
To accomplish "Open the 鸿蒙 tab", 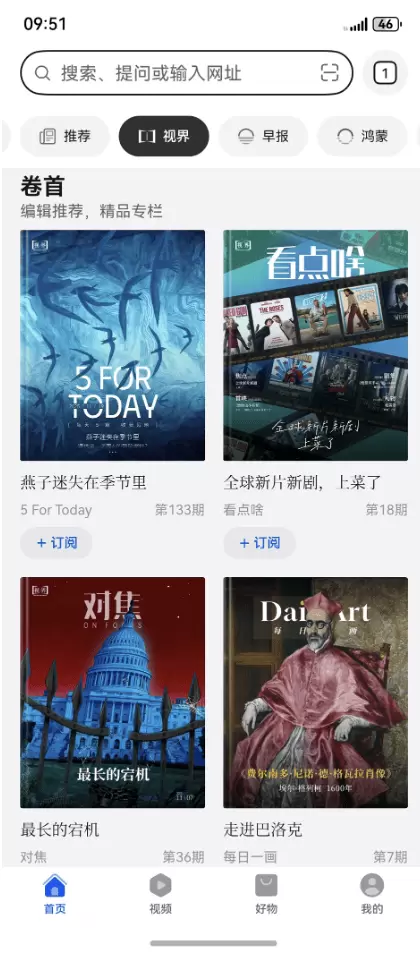I will click(x=362, y=136).
